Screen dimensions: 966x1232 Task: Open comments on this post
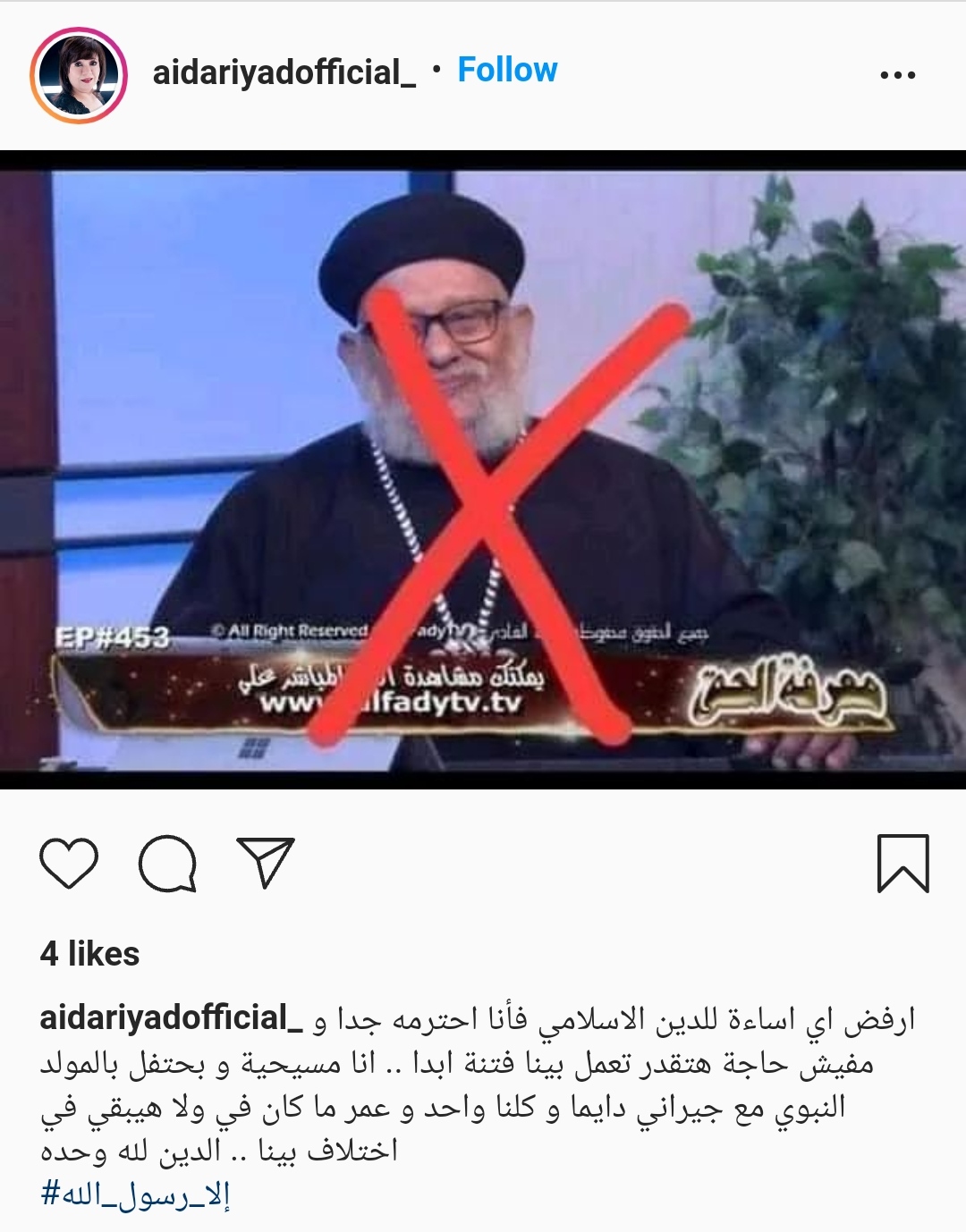pos(167,864)
